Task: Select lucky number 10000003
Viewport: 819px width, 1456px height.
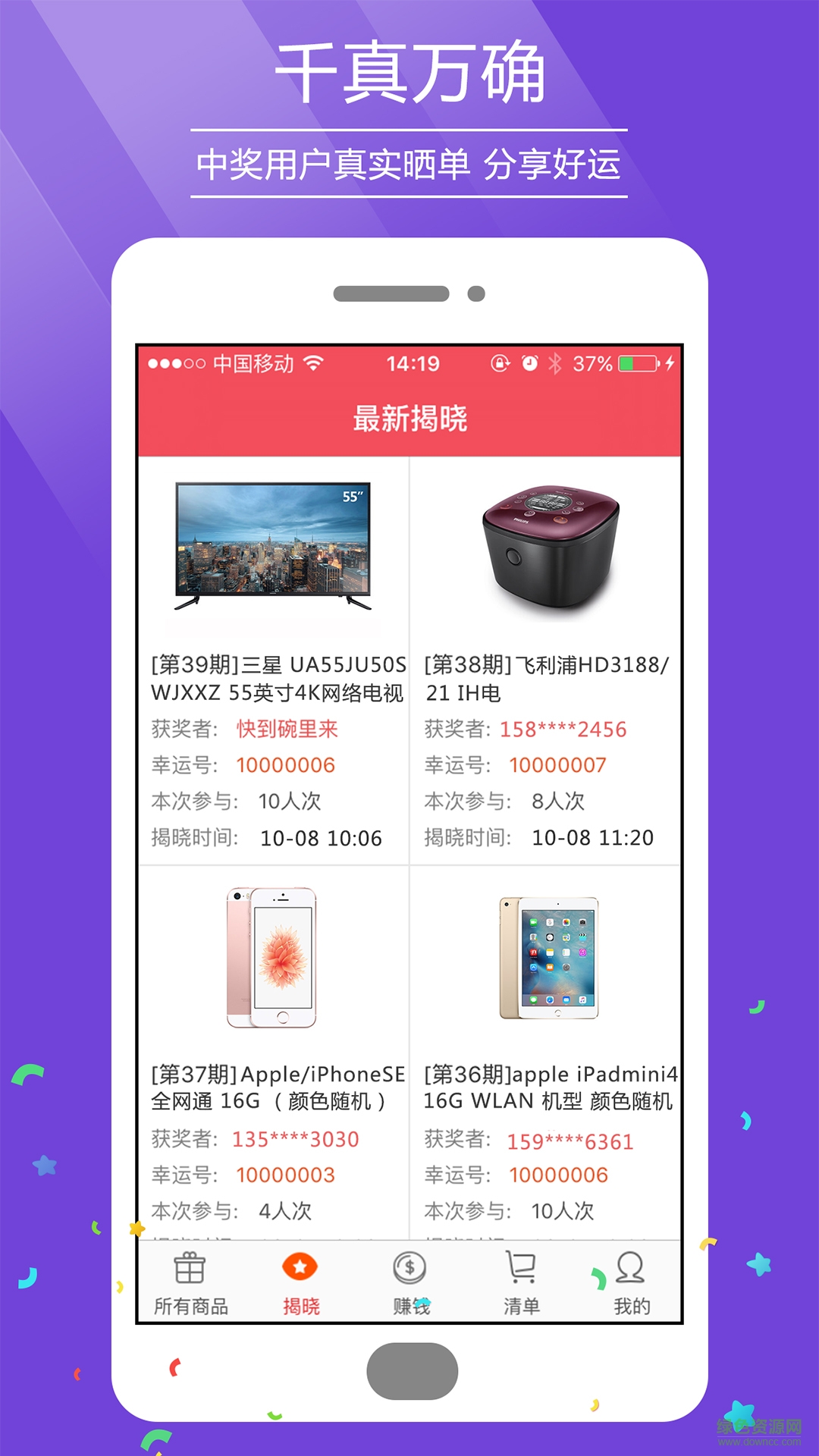Action: point(286,1174)
